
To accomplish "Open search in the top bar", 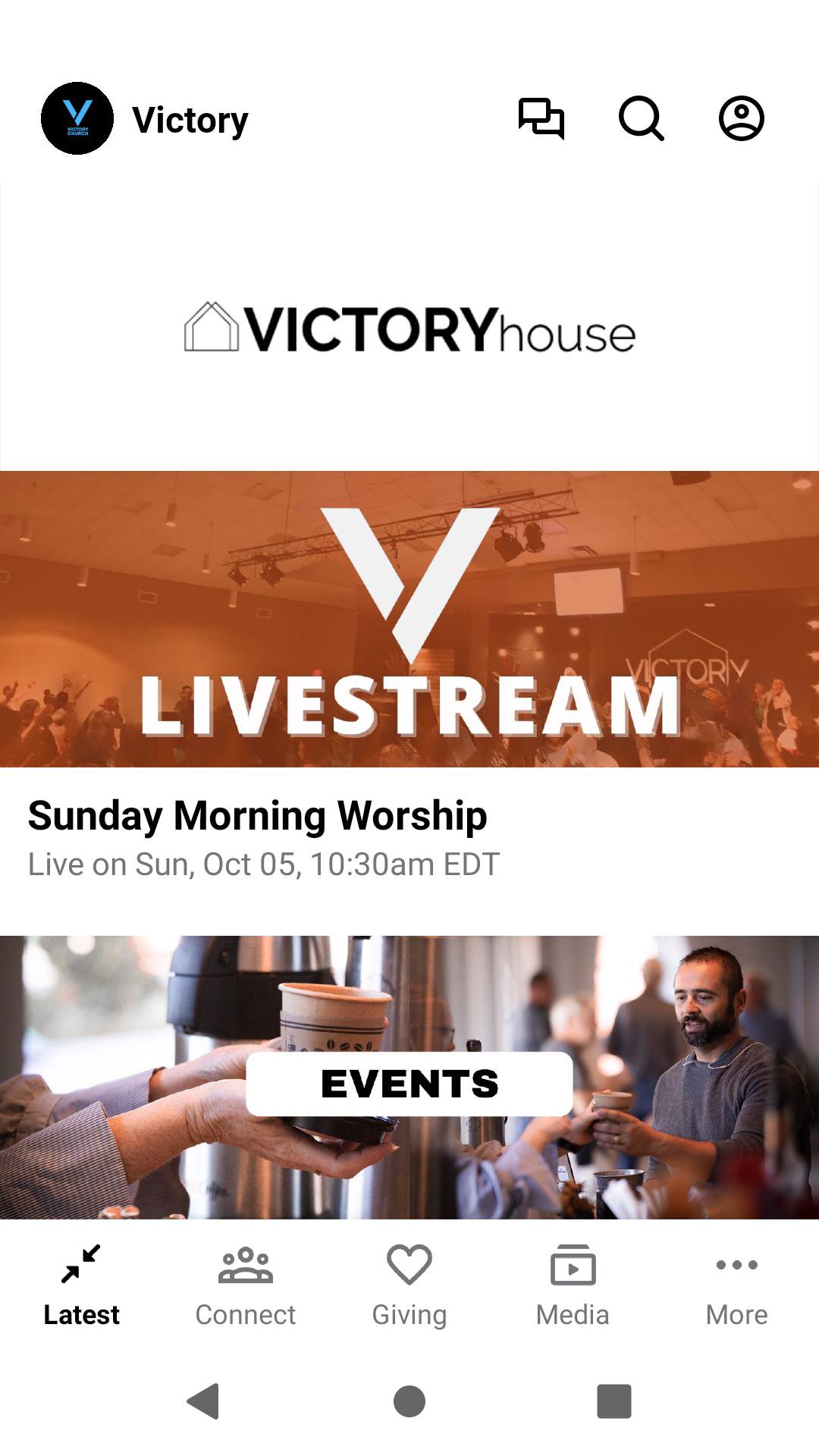I will [642, 119].
